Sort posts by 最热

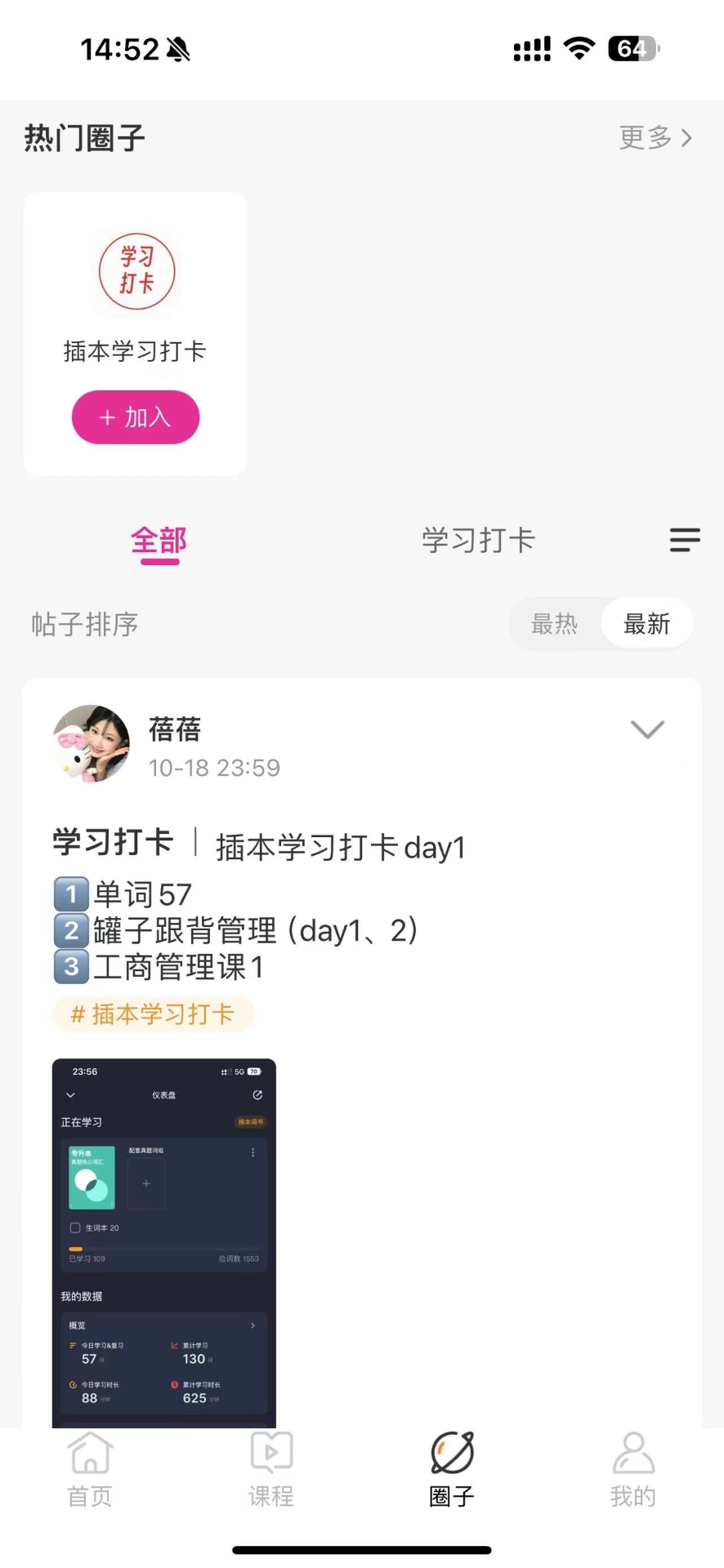pyautogui.click(x=554, y=625)
